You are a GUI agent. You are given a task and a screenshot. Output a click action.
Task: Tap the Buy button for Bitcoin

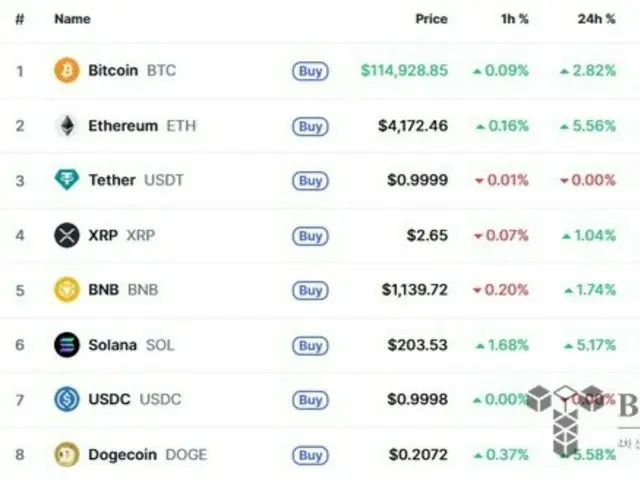pyautogui.click(x=310, y=71)
